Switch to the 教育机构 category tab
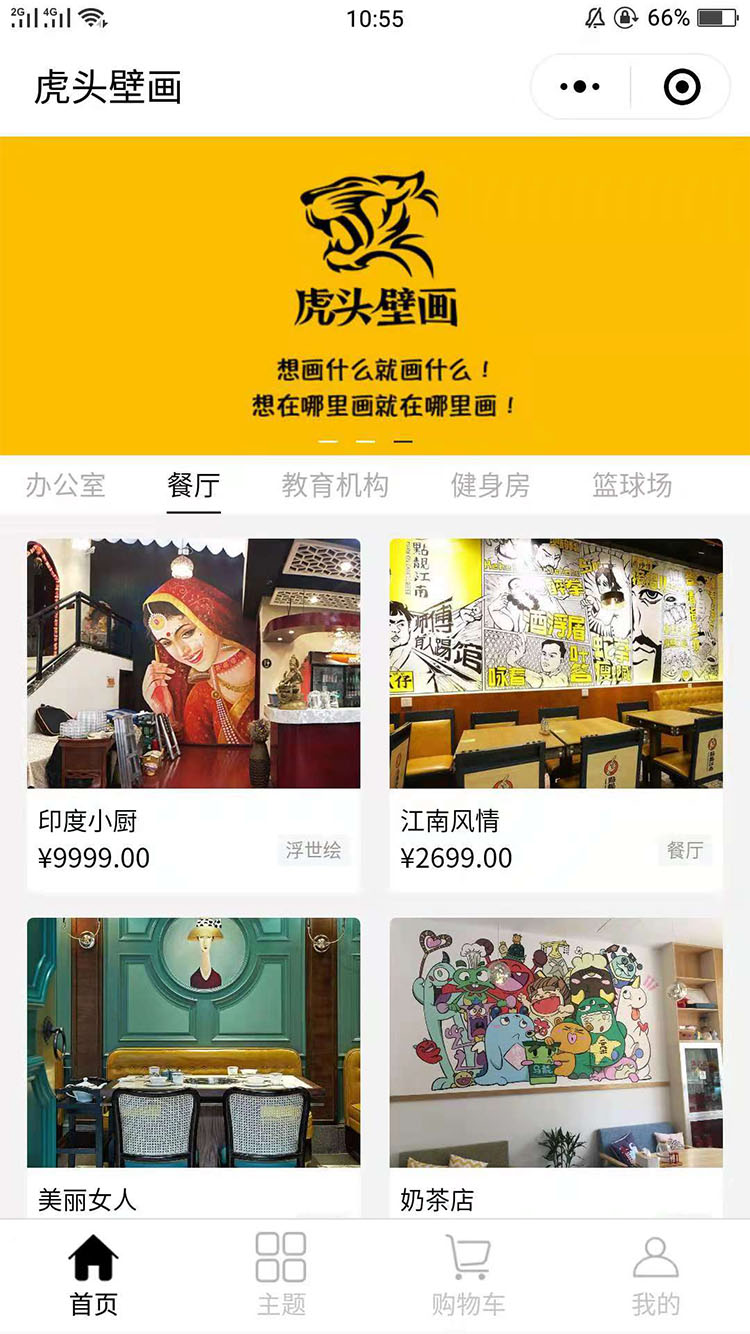The width and height of the screenshot is (750, 1334). [334, 486]
